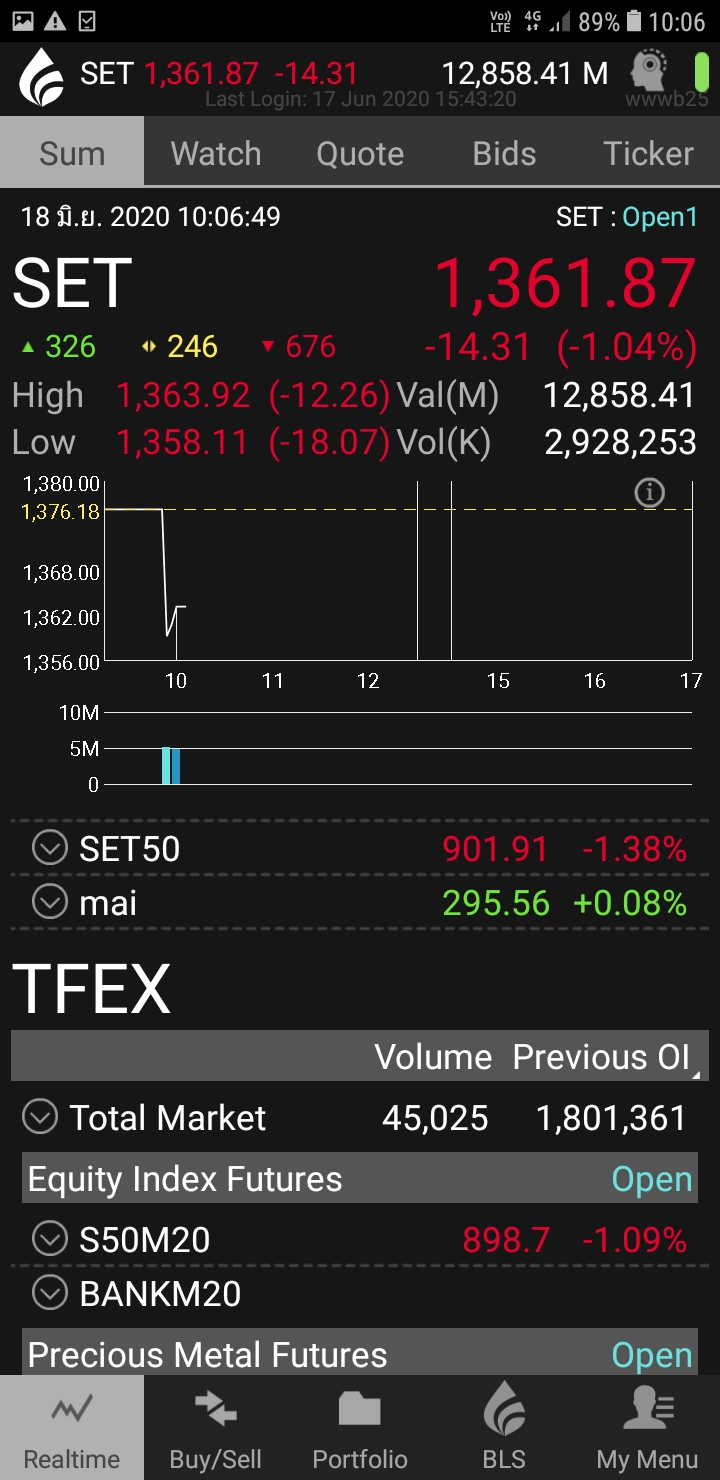Viewport: 720px width, 1480px height.
Task: Open My Menu
Action: point(648,1428)
